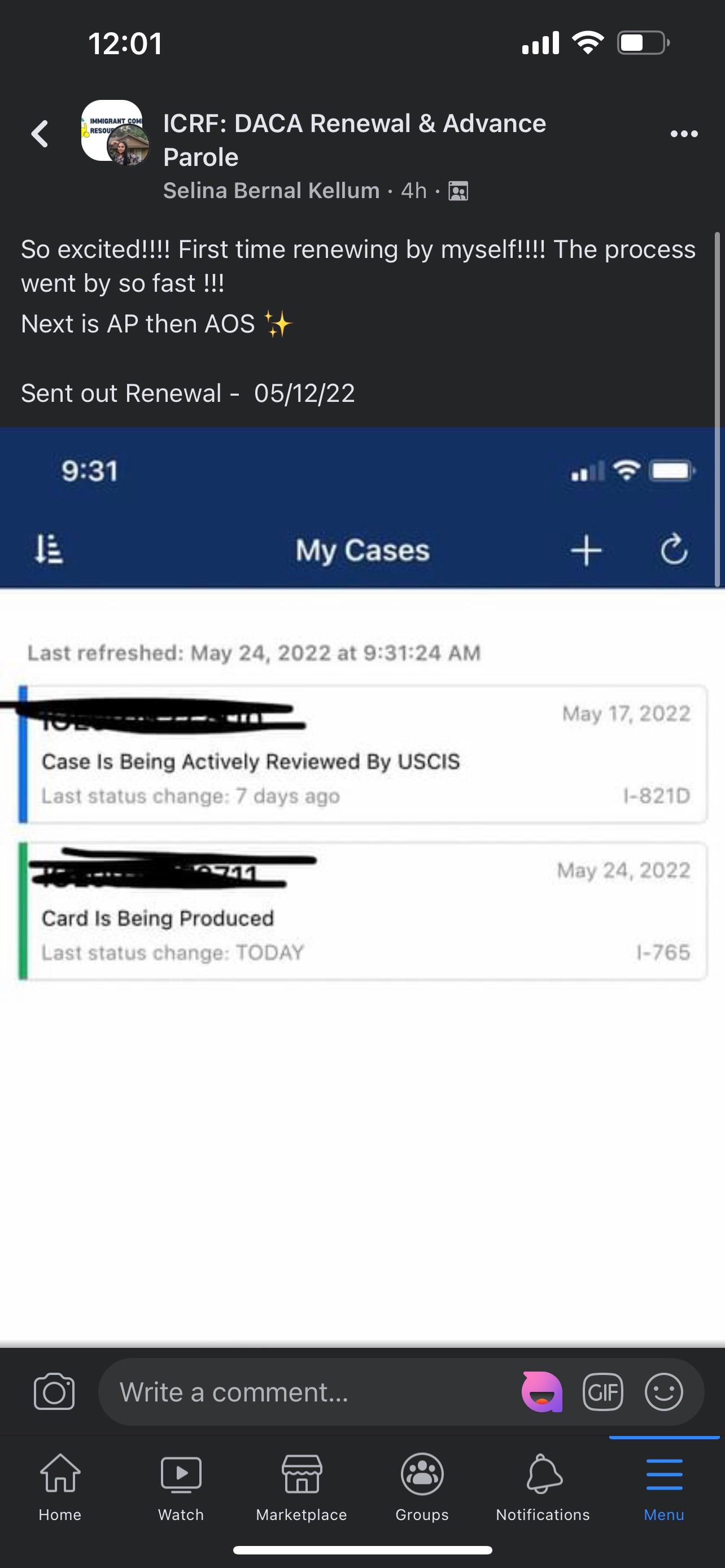The height and width of the screenshot is (1568, 725).
Task: Open the camera to attach a photo
Action: coord(54,1392)
